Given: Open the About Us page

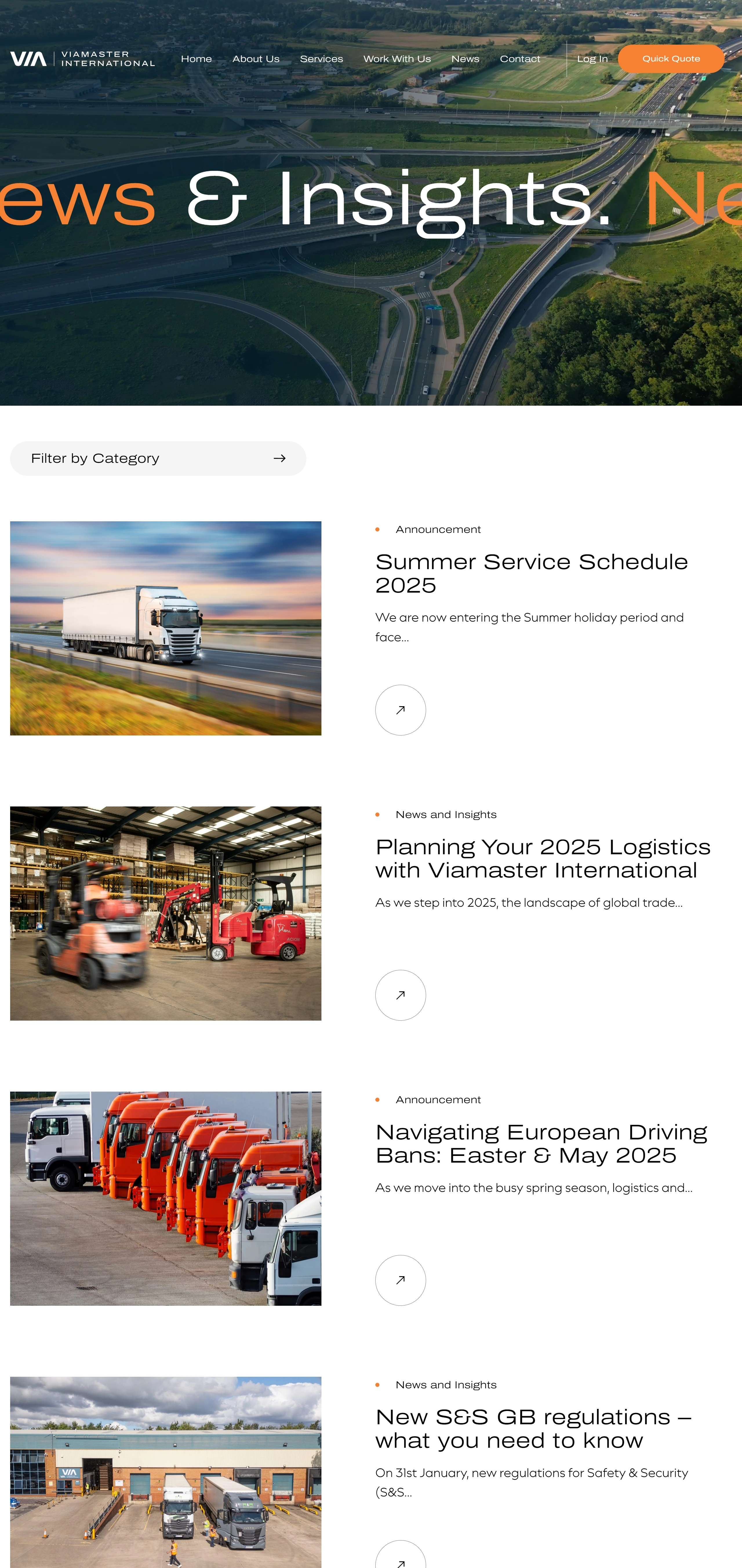Looking at the screenshot, I should click(x=256, y=59).
